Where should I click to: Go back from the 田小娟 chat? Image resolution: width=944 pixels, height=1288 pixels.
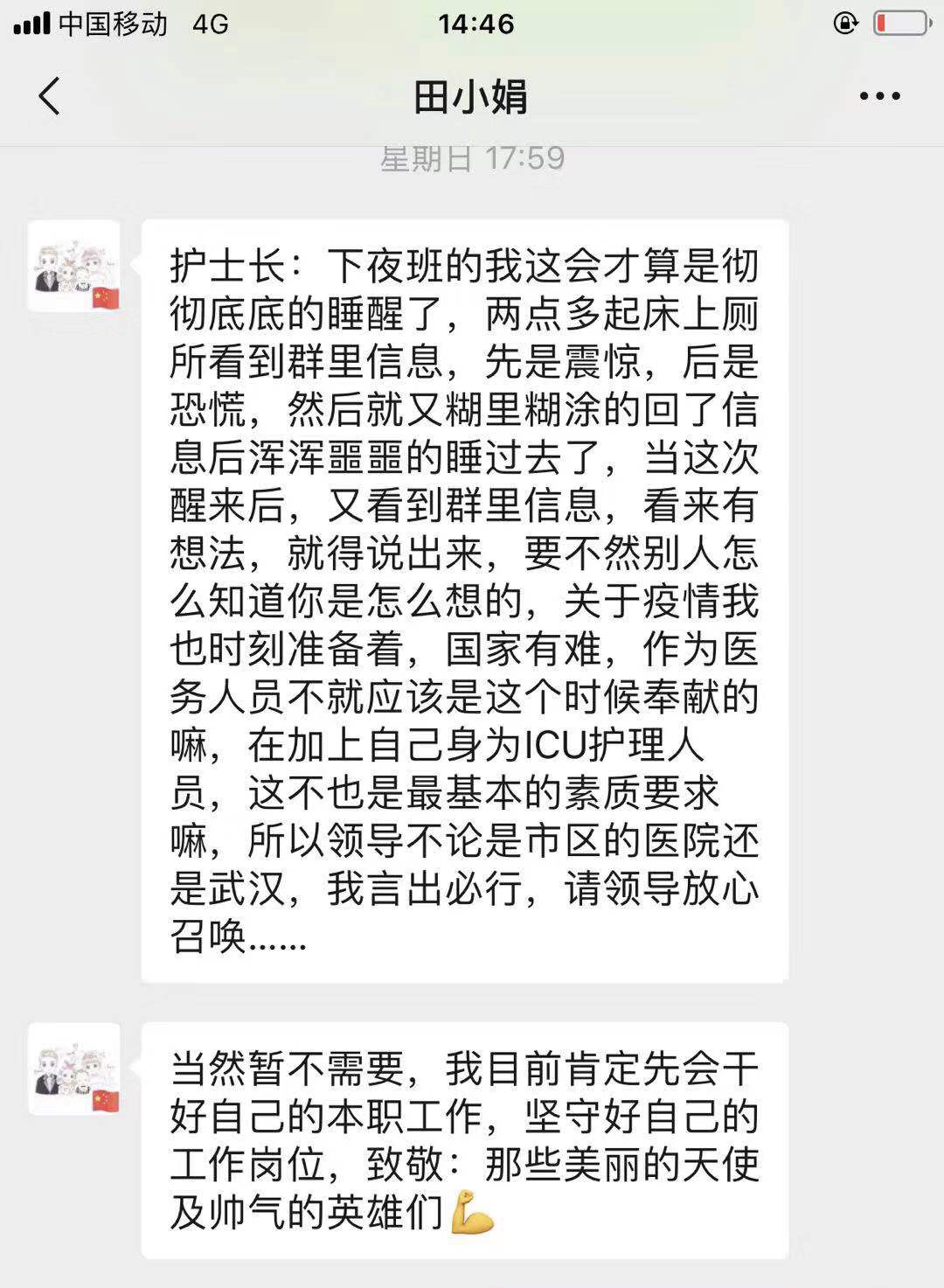(50, 96)
